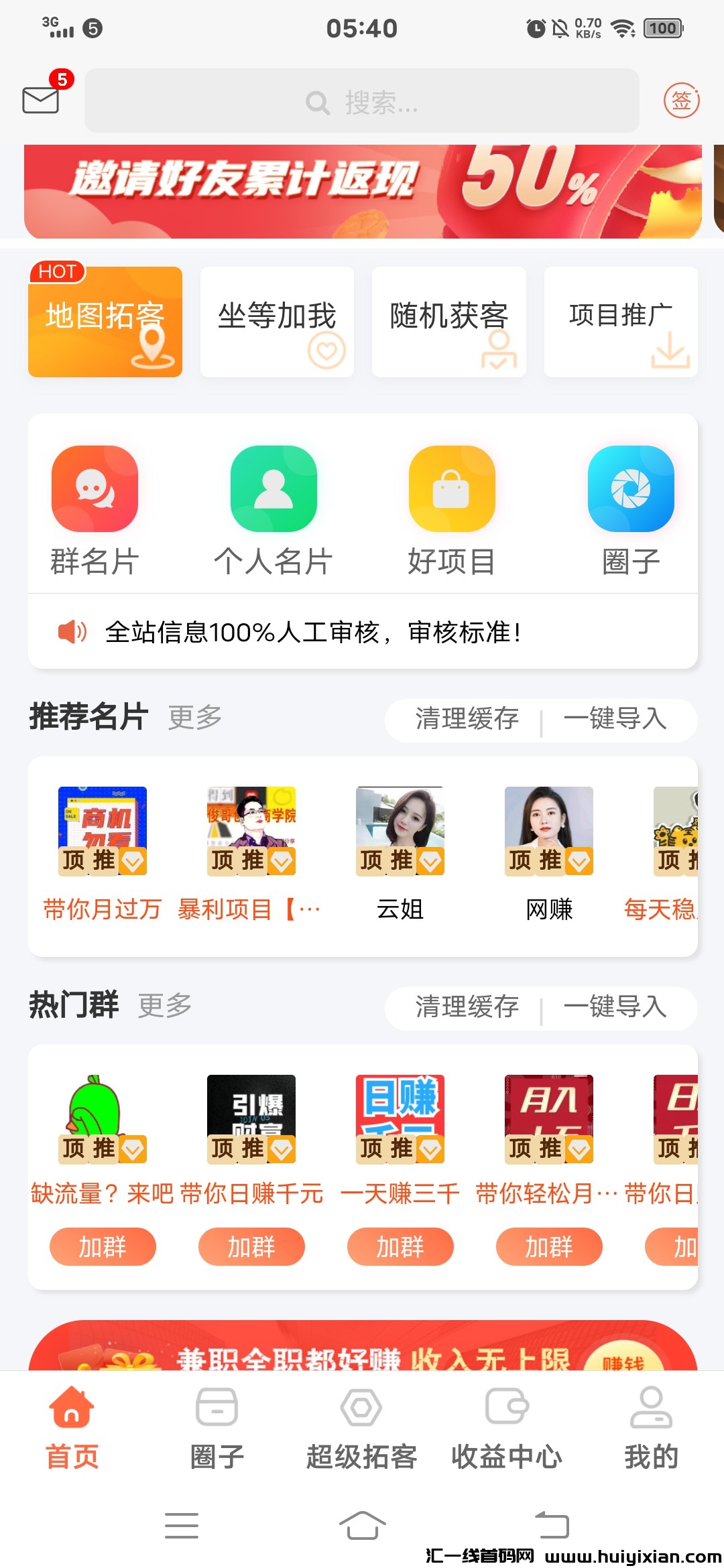Viewport: 724px width, 1568px height.
Task: Open 群名片 shortcut
Action: (95, 511)
